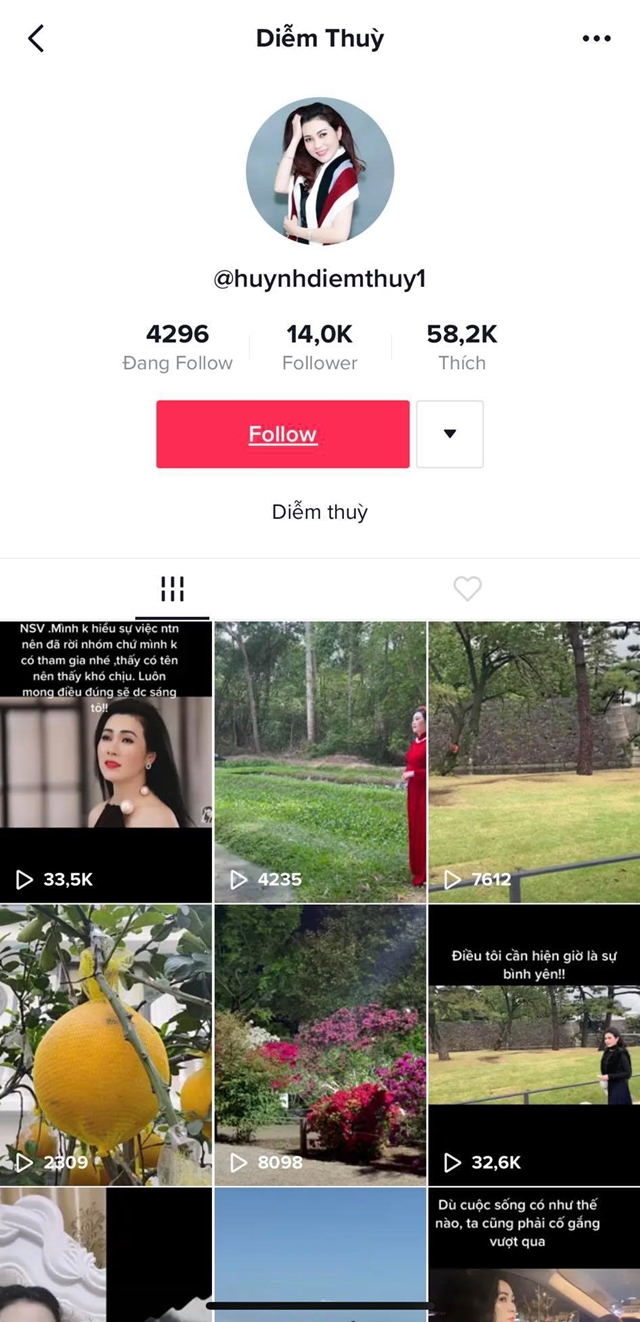Open the video with 7612 views
Screen dimensions: 640x1322
534,760
